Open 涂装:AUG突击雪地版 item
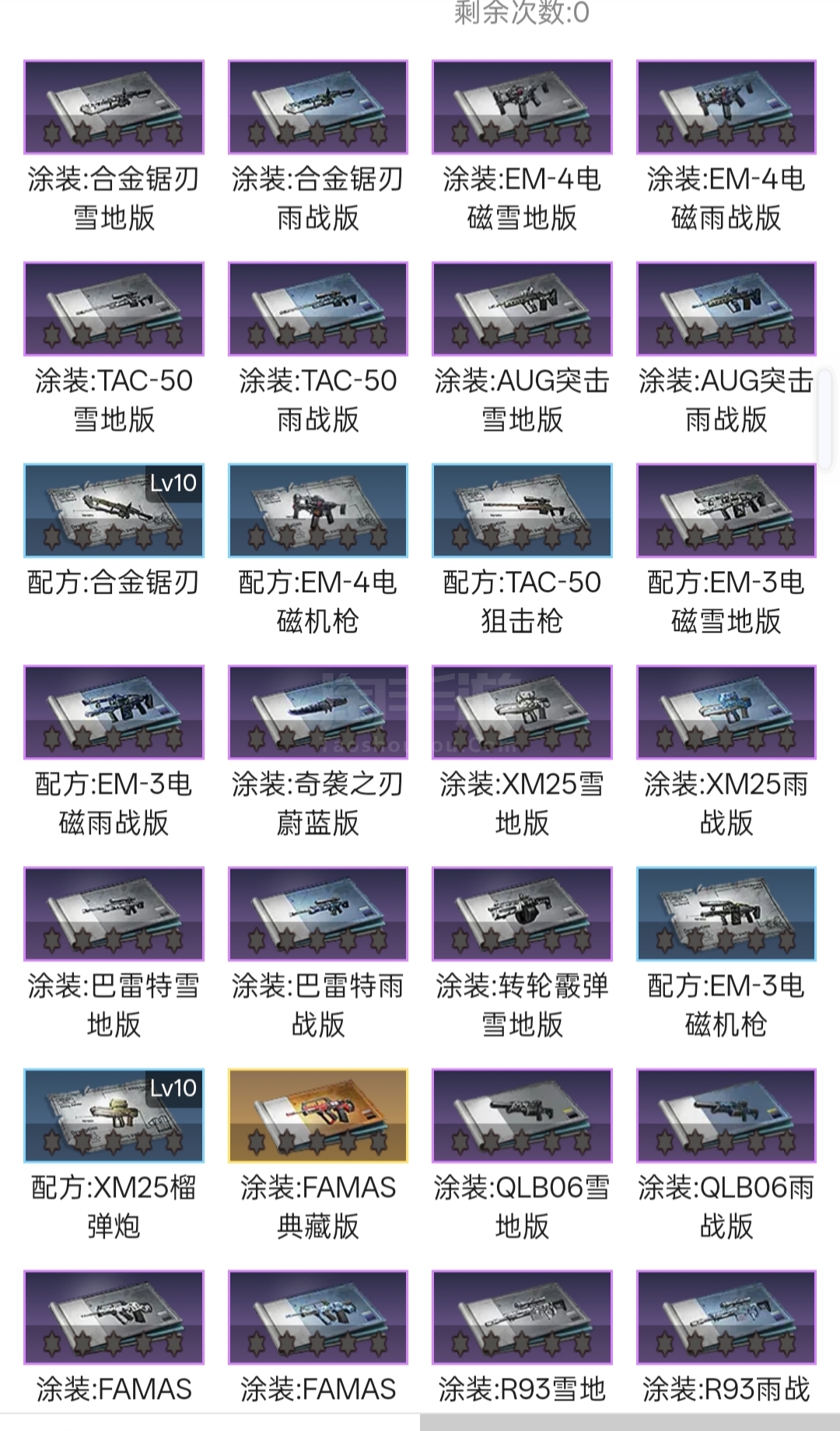The width and height of the screenshot is (840, 1431). 522,309
